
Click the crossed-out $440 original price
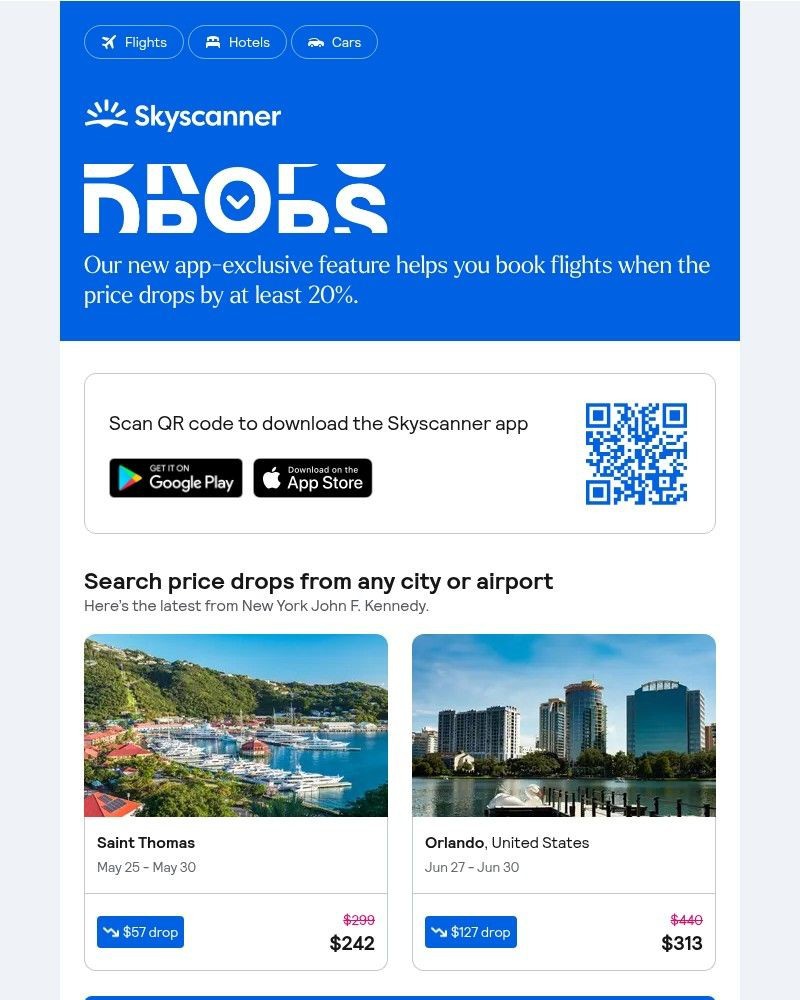pyautogui.click(x=685, y=920)
